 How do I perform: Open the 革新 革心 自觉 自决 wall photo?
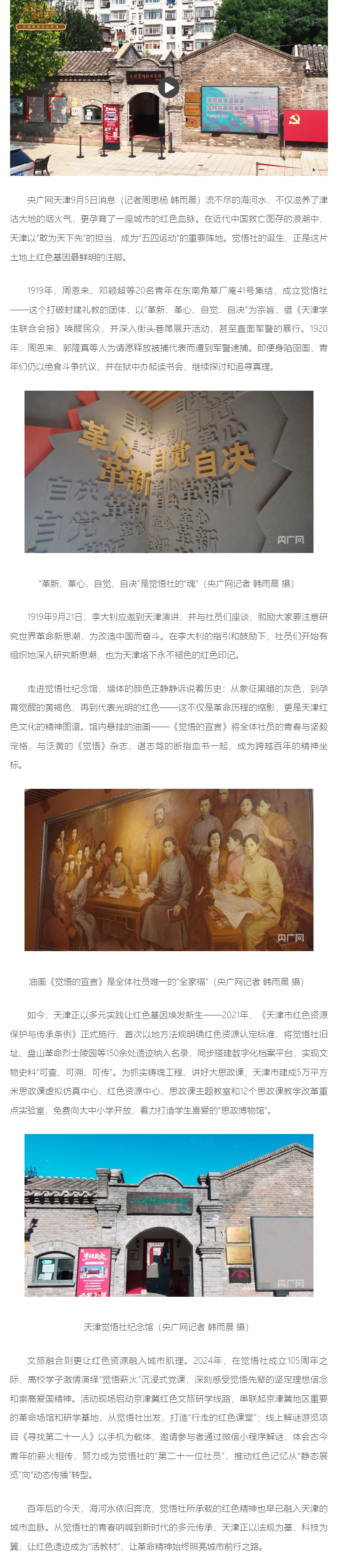click(x=169, y=472)
